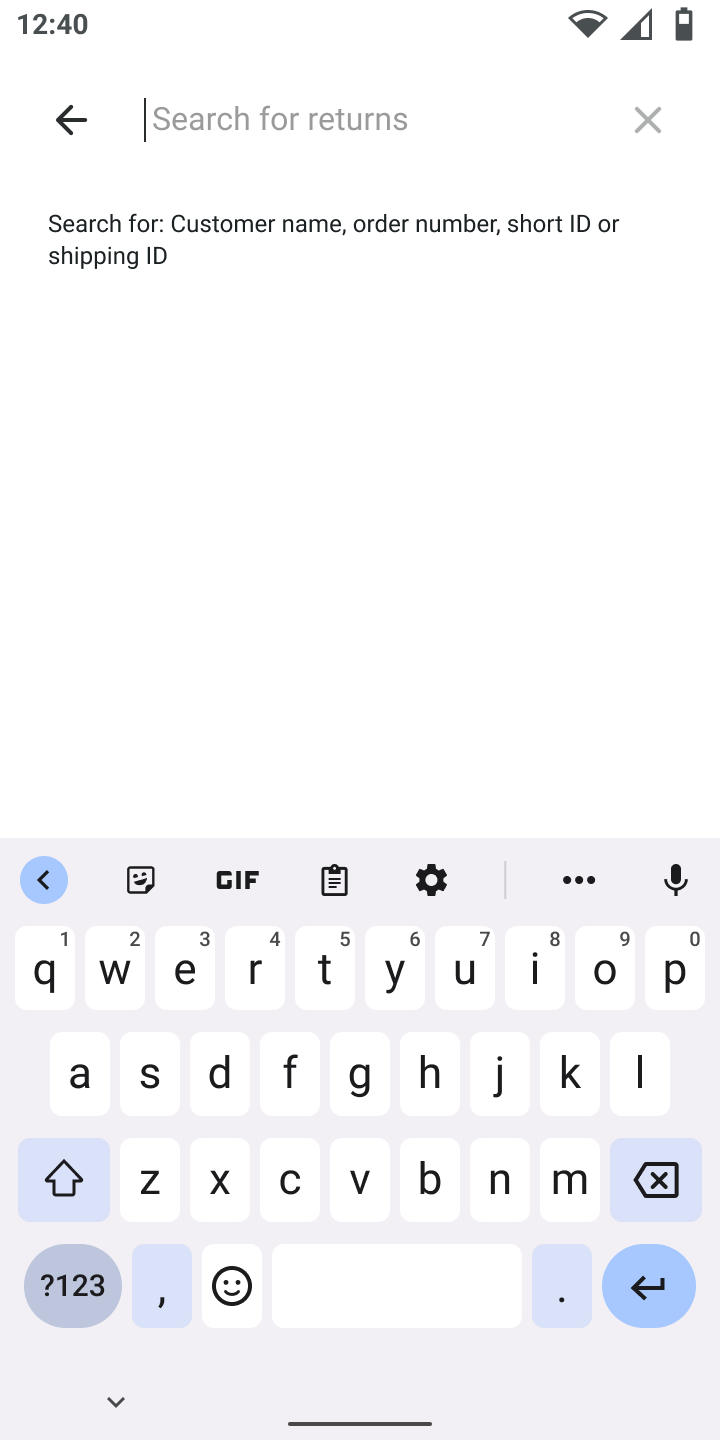This screenshot has height=1440, width=720.
Task: Switch to the ?123 symbols keyboard
Action: point(73,1286)
